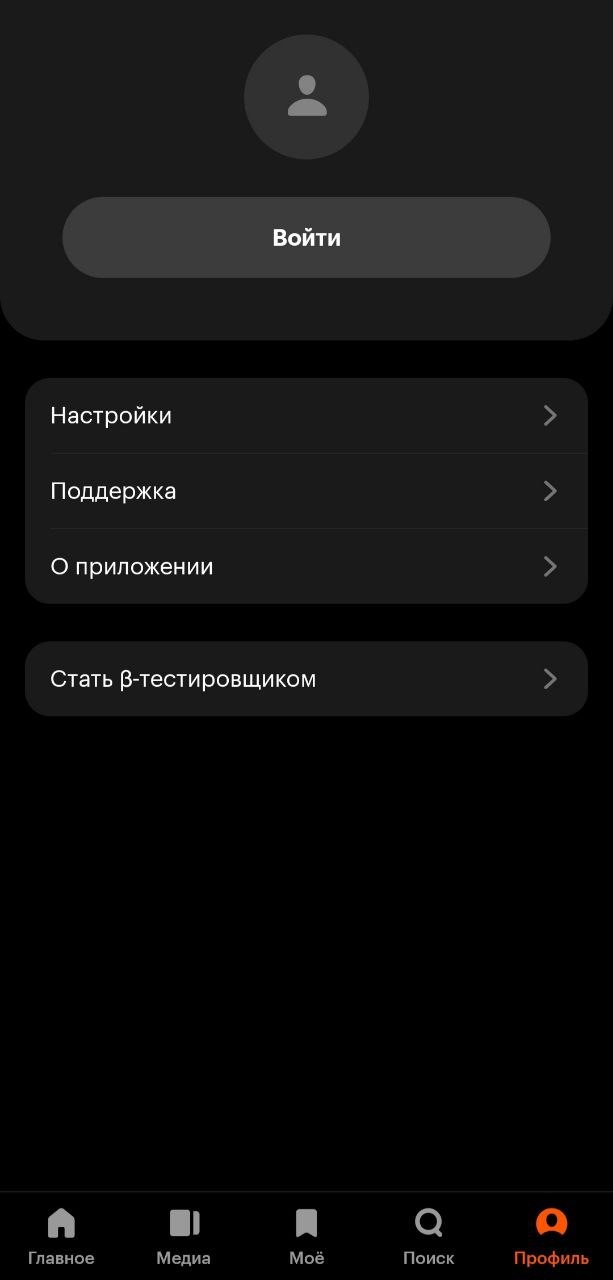Open the О приложении row

[x=306, y=566]
